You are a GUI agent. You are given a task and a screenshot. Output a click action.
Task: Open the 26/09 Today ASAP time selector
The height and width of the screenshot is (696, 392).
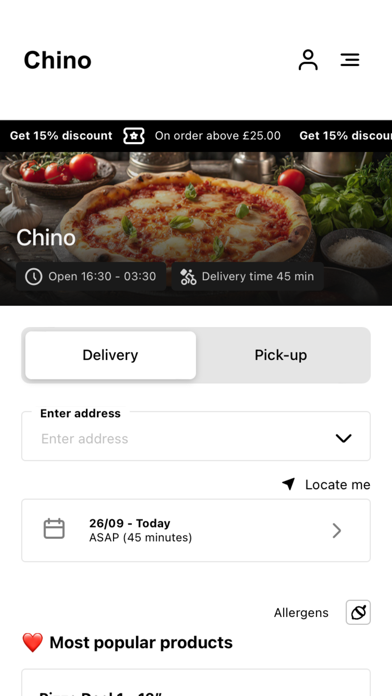(x=196, y=530)
